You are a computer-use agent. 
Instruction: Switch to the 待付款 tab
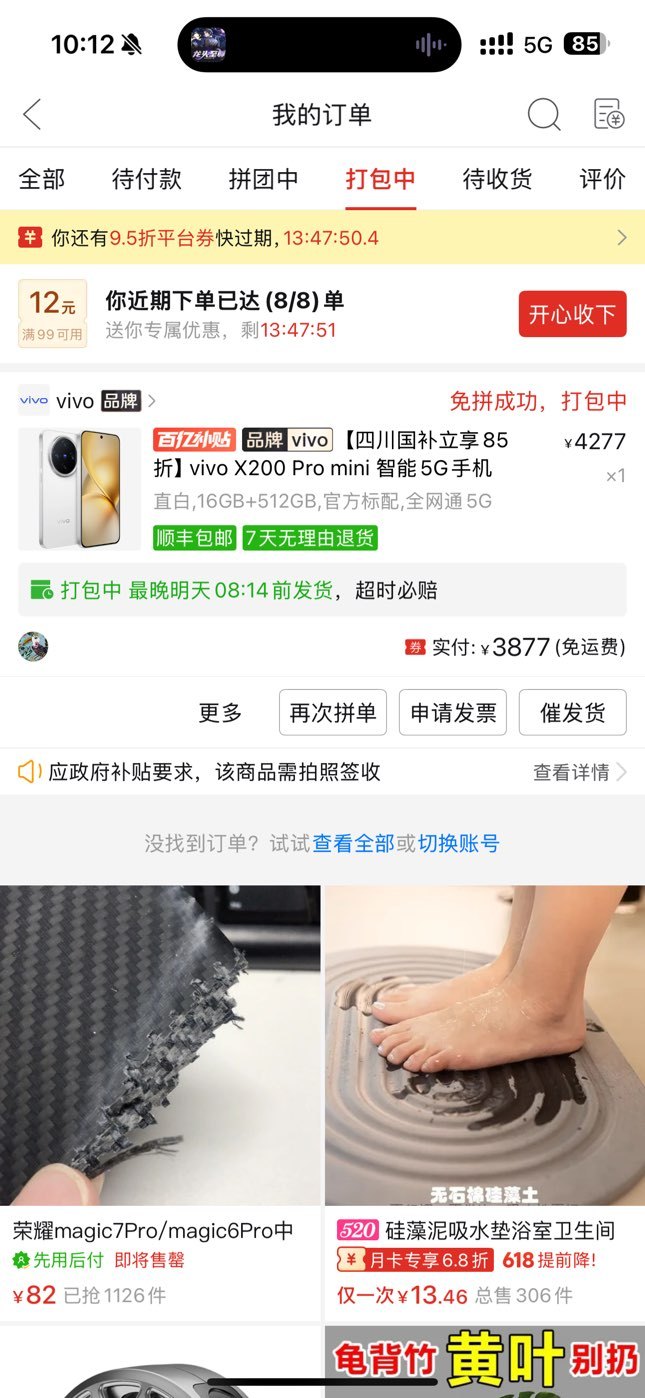coord(147,179)
